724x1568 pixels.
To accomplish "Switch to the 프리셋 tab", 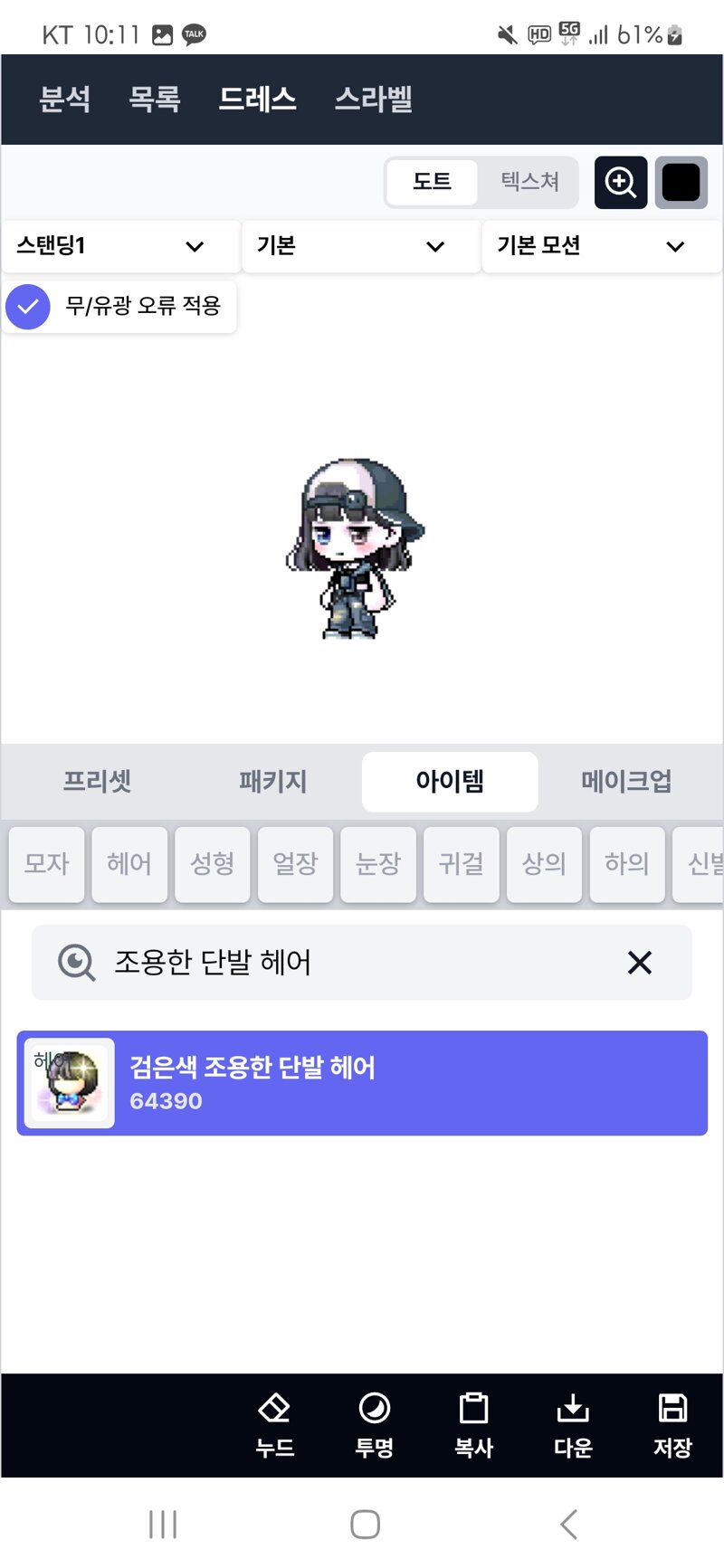I will tap(97, 781).
